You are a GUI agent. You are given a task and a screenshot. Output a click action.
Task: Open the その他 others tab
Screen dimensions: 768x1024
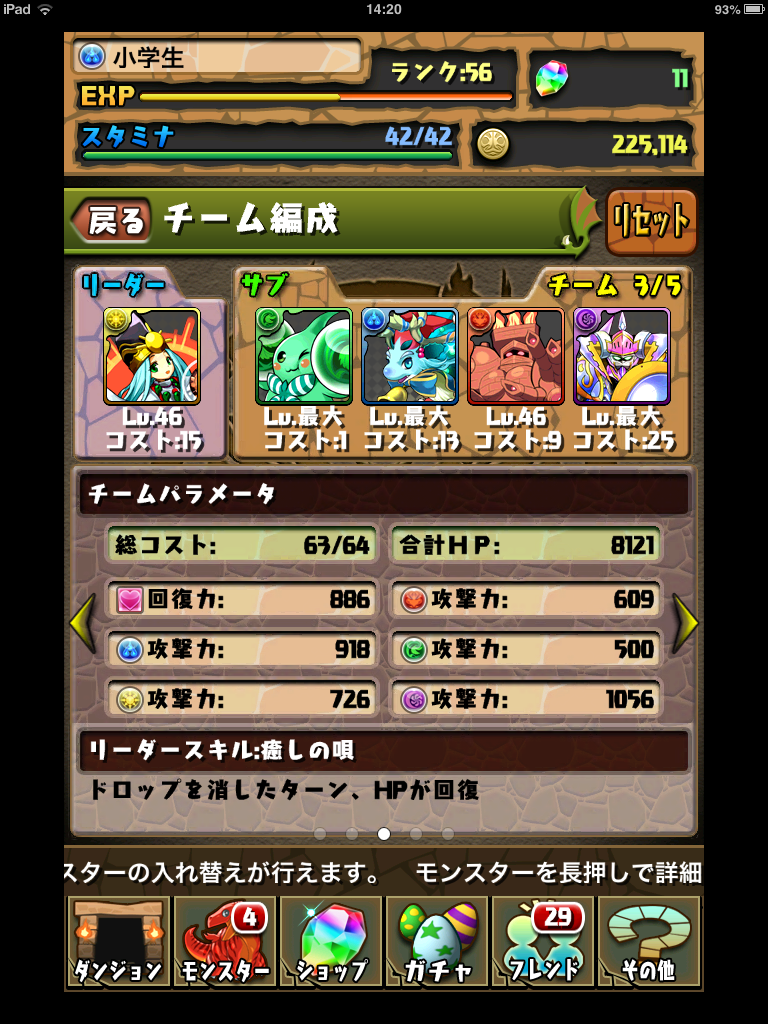point(650,943)
